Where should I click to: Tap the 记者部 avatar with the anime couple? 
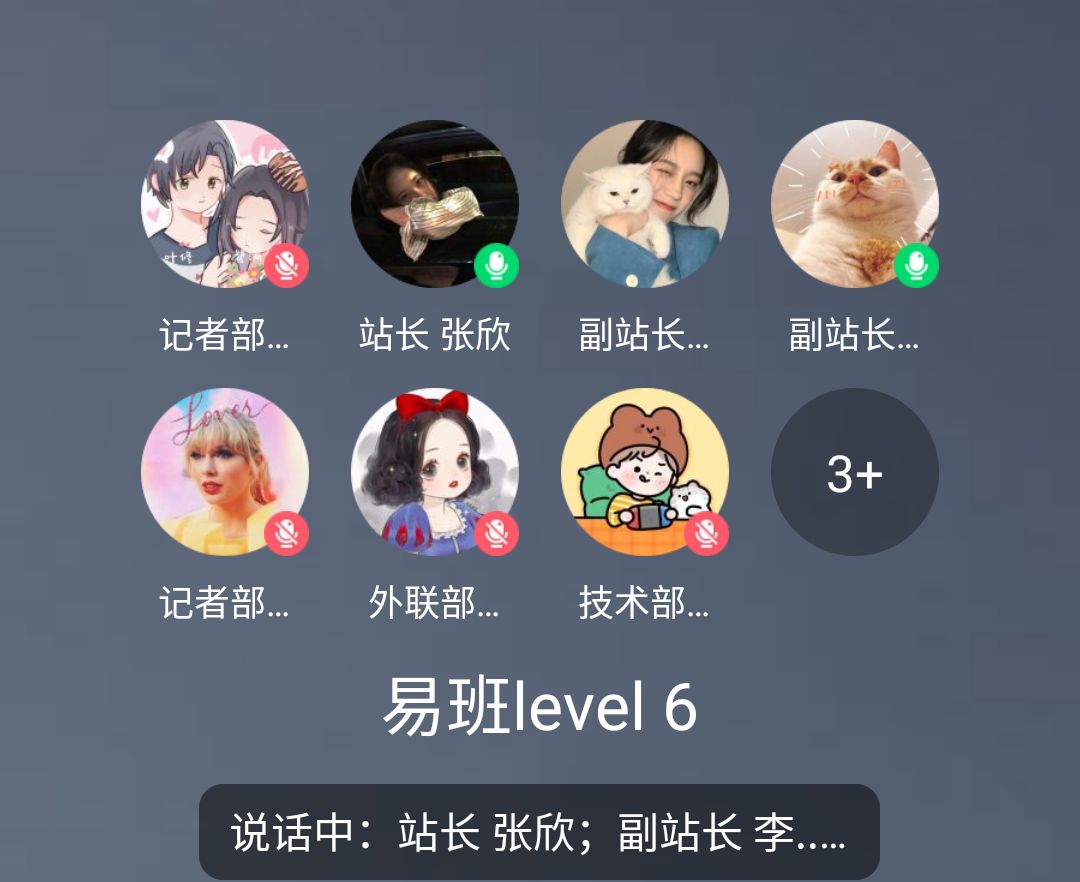224,204
